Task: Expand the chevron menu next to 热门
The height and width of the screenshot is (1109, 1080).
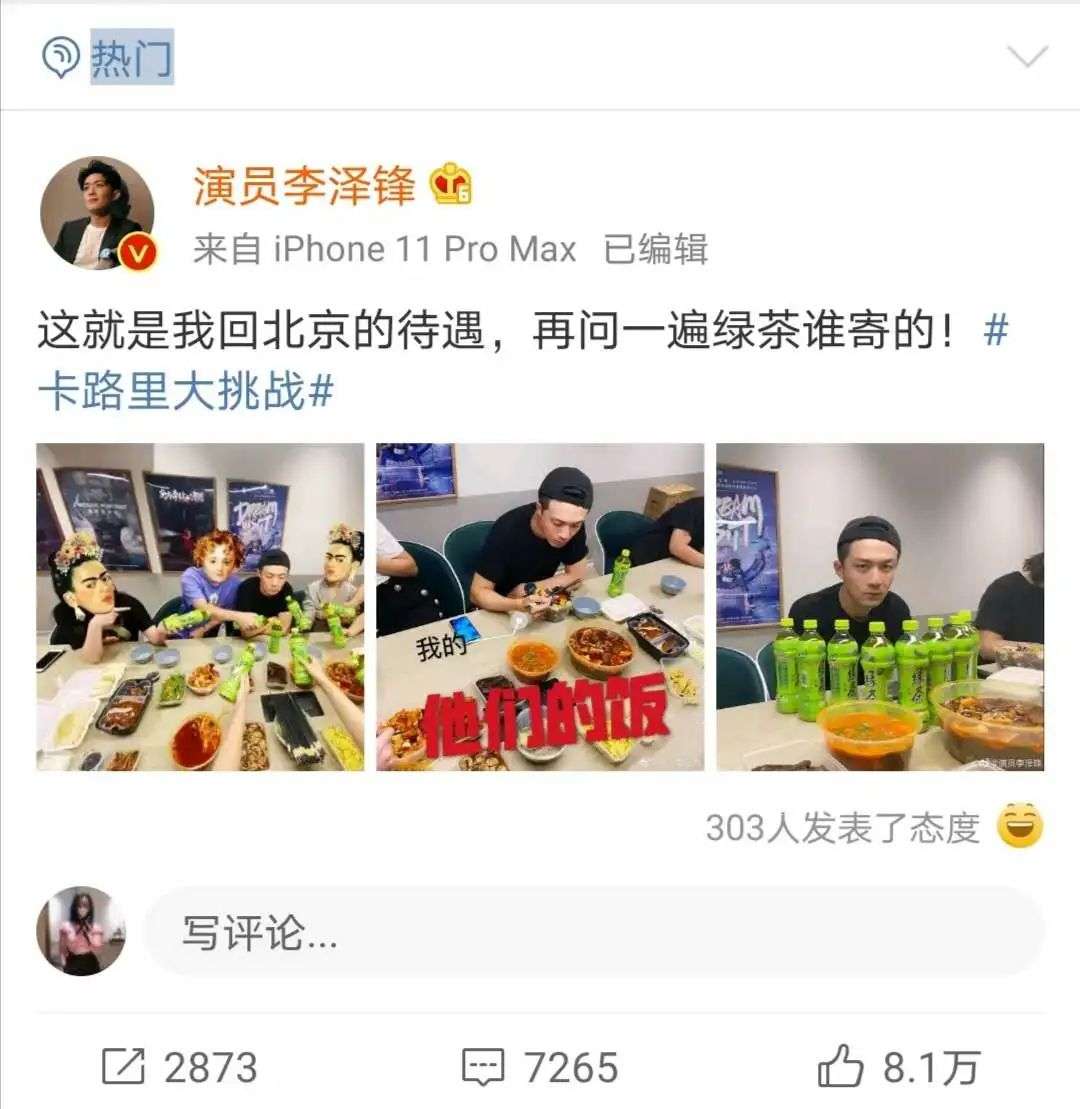Action: coord(1027,57)
